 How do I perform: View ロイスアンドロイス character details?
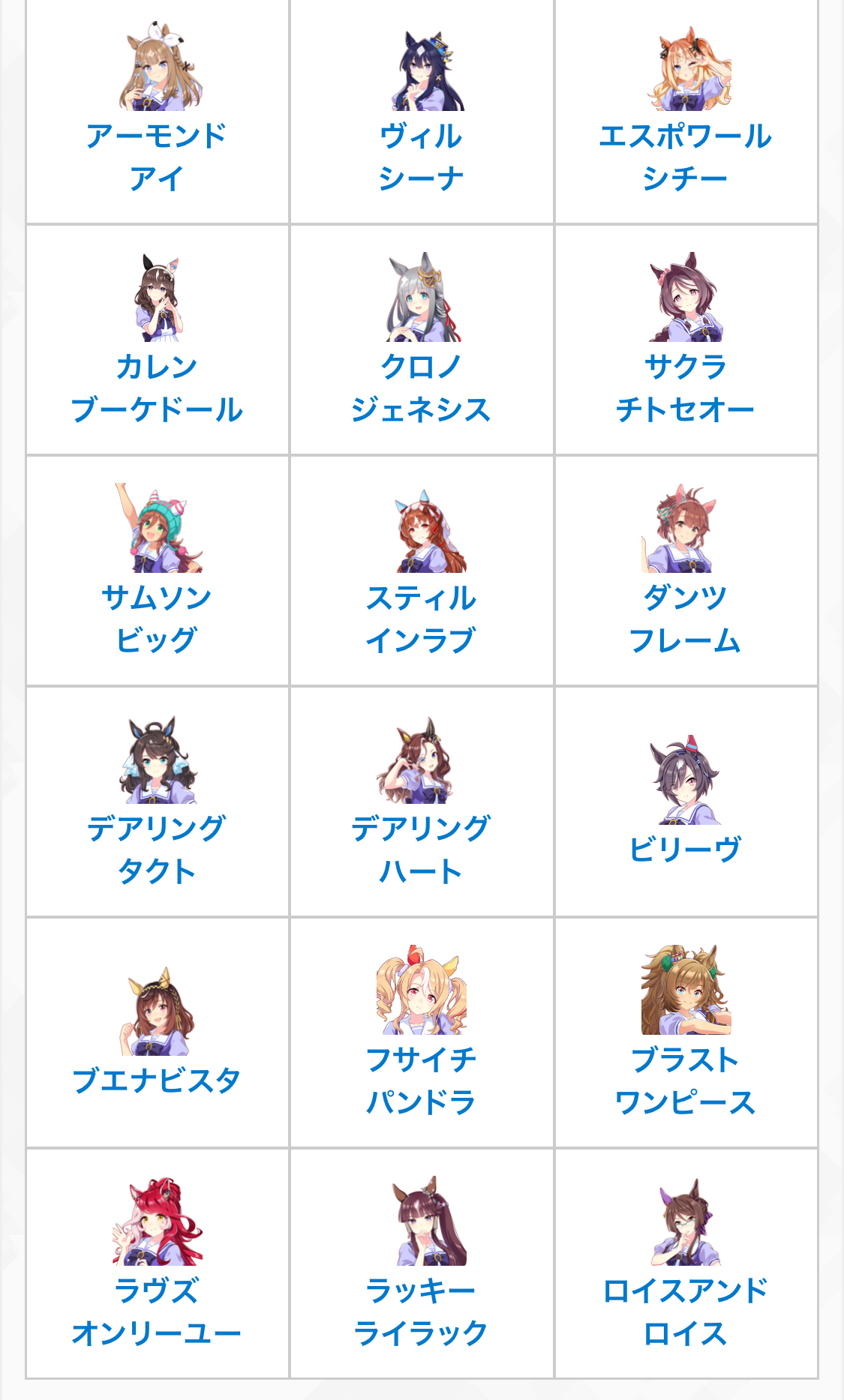(x=685, y=1264)
